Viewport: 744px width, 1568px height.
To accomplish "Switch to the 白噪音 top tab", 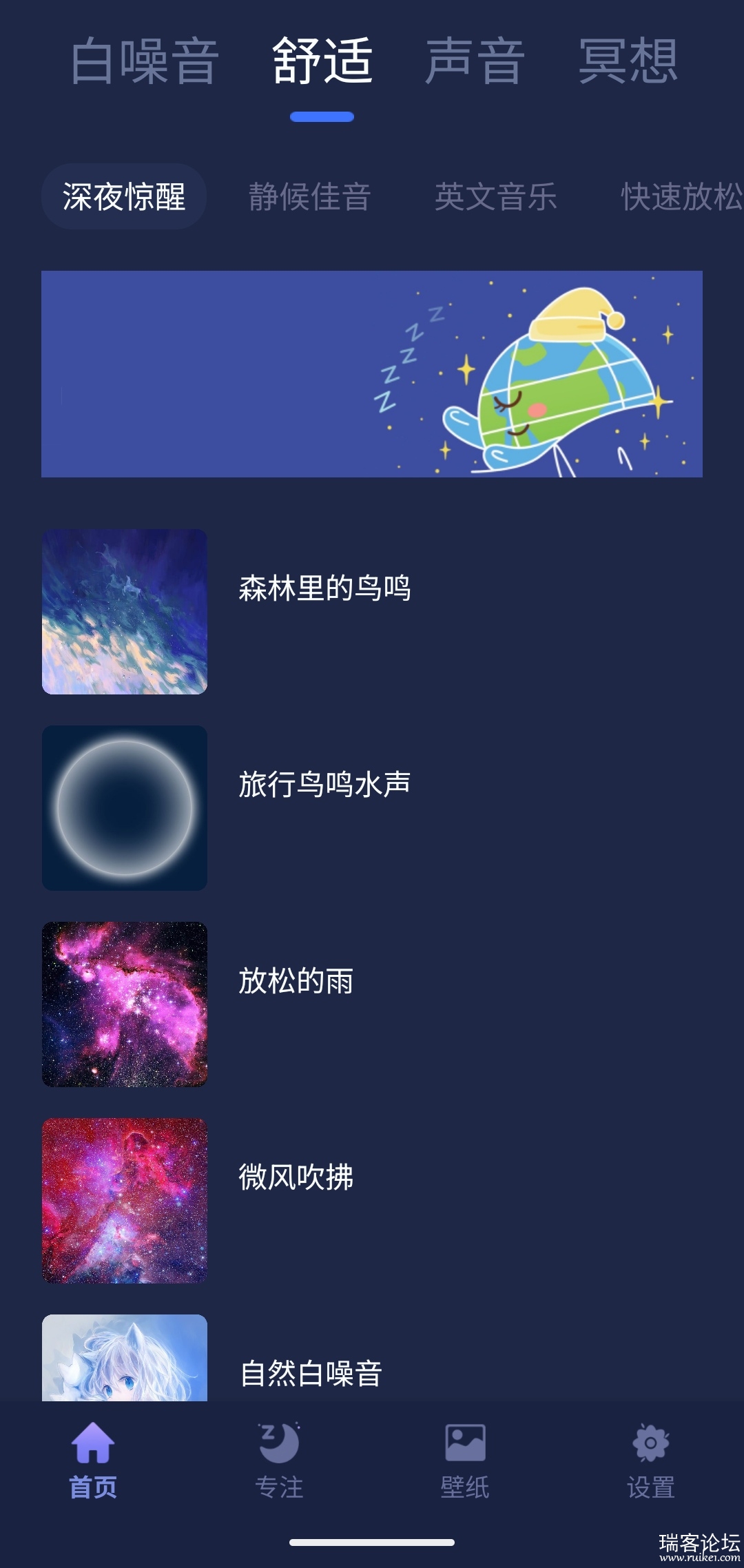I will [x=145, y=62].
